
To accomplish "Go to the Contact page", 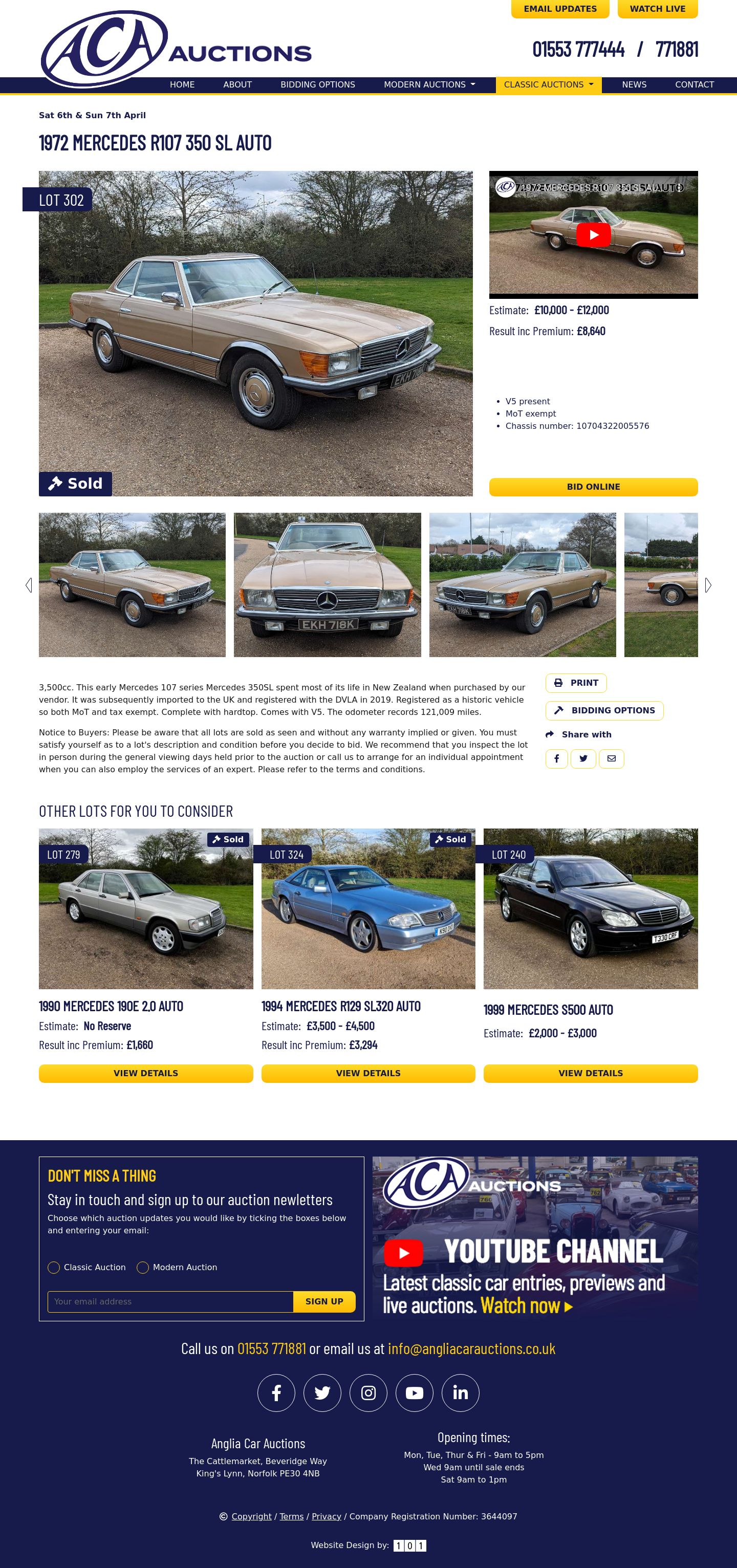I will (x=695, y=84).
